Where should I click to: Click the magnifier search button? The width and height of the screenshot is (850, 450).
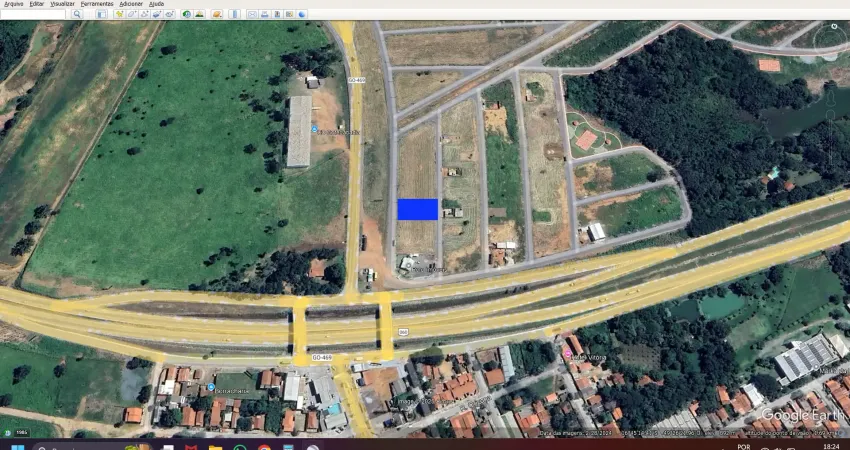click(75, 14)
